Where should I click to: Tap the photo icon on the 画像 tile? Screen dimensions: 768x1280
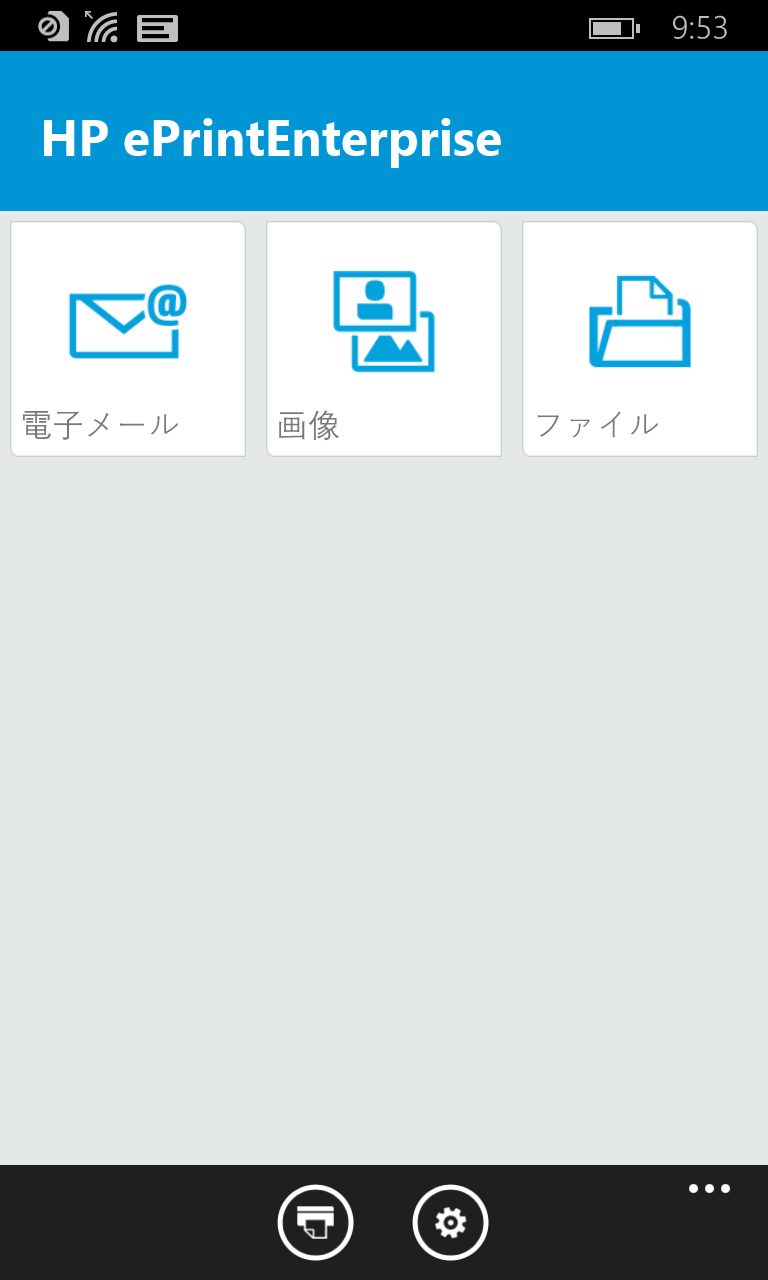tap(383, 318)
